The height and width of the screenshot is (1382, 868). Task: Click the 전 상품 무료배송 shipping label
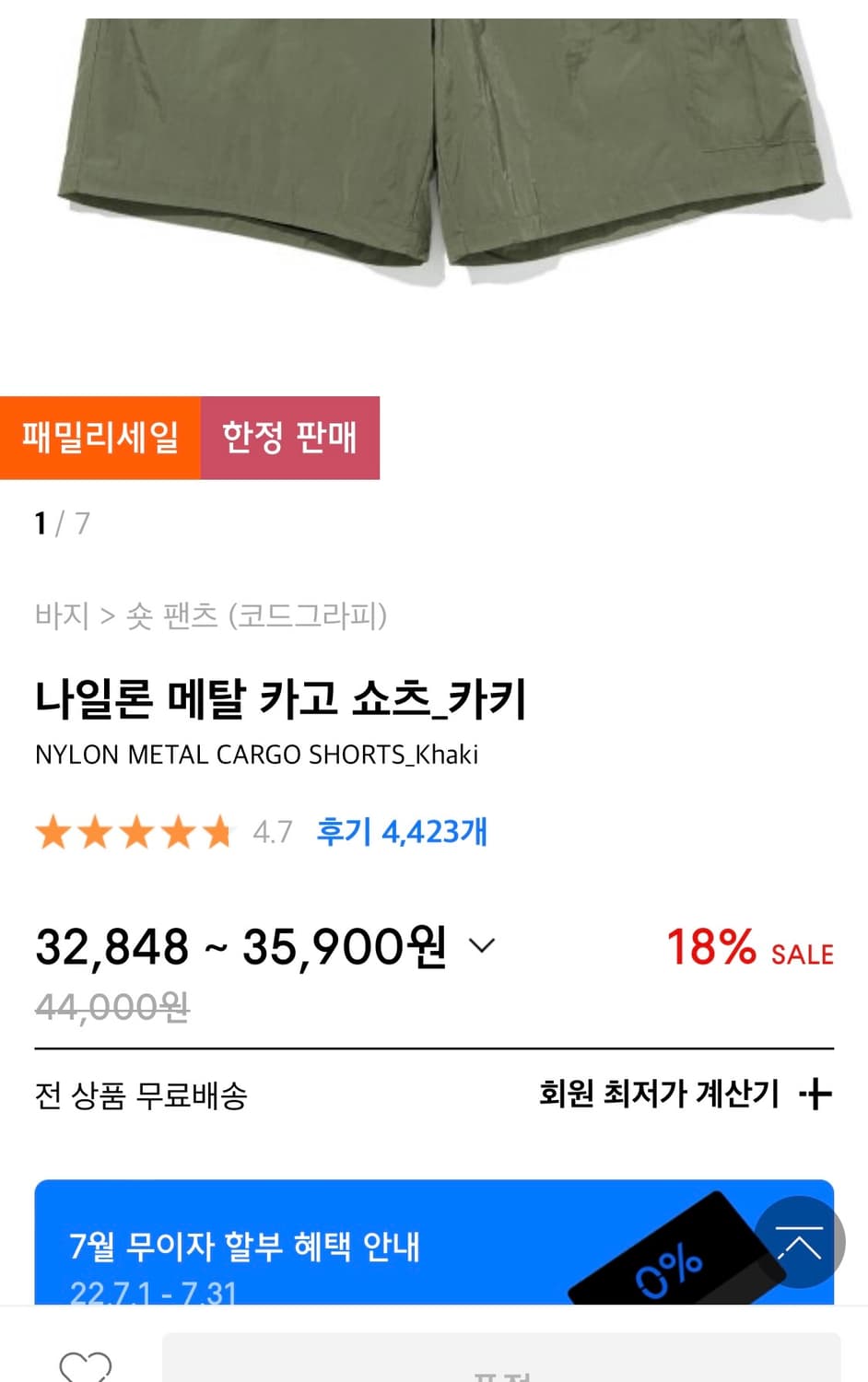[x=142, y=1096]
